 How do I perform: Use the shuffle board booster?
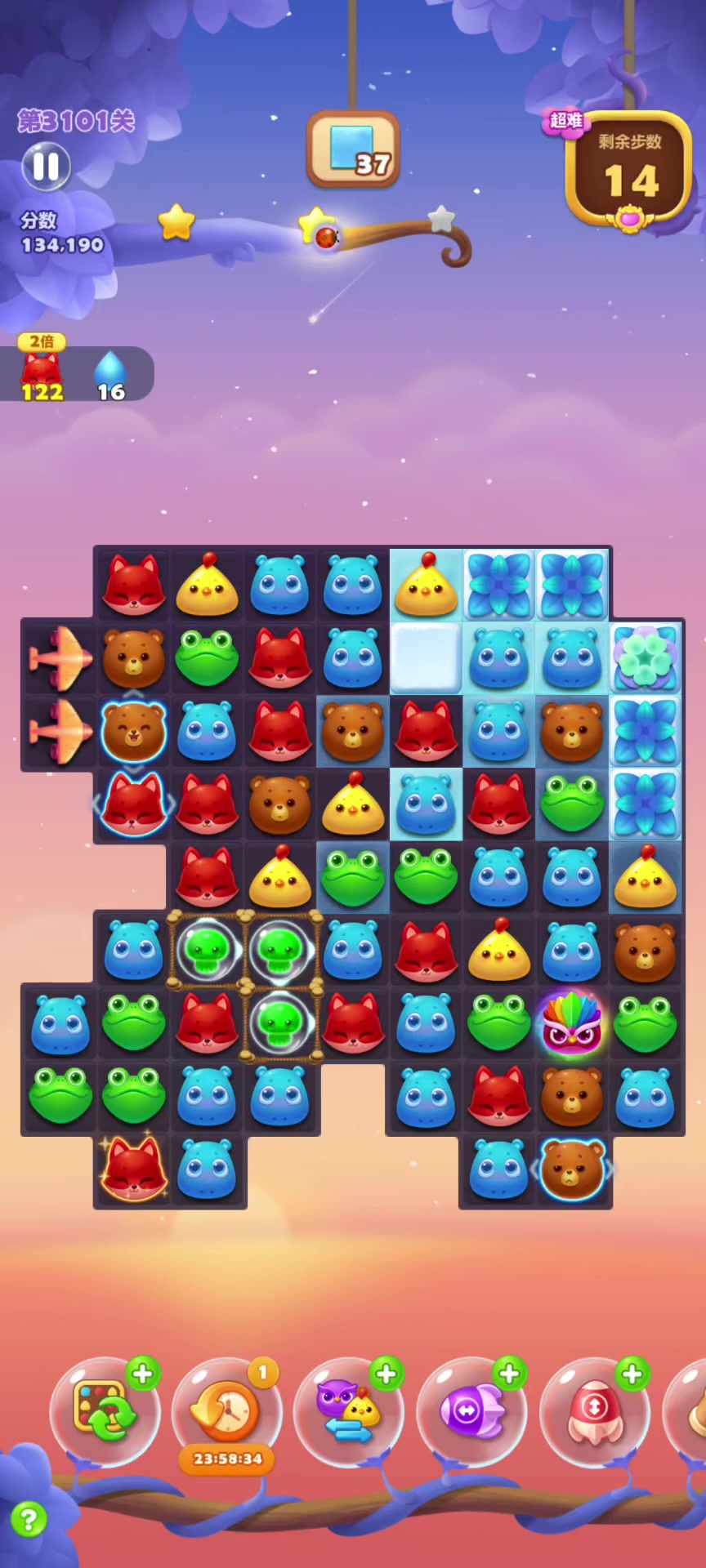(x=105, y=1412)
